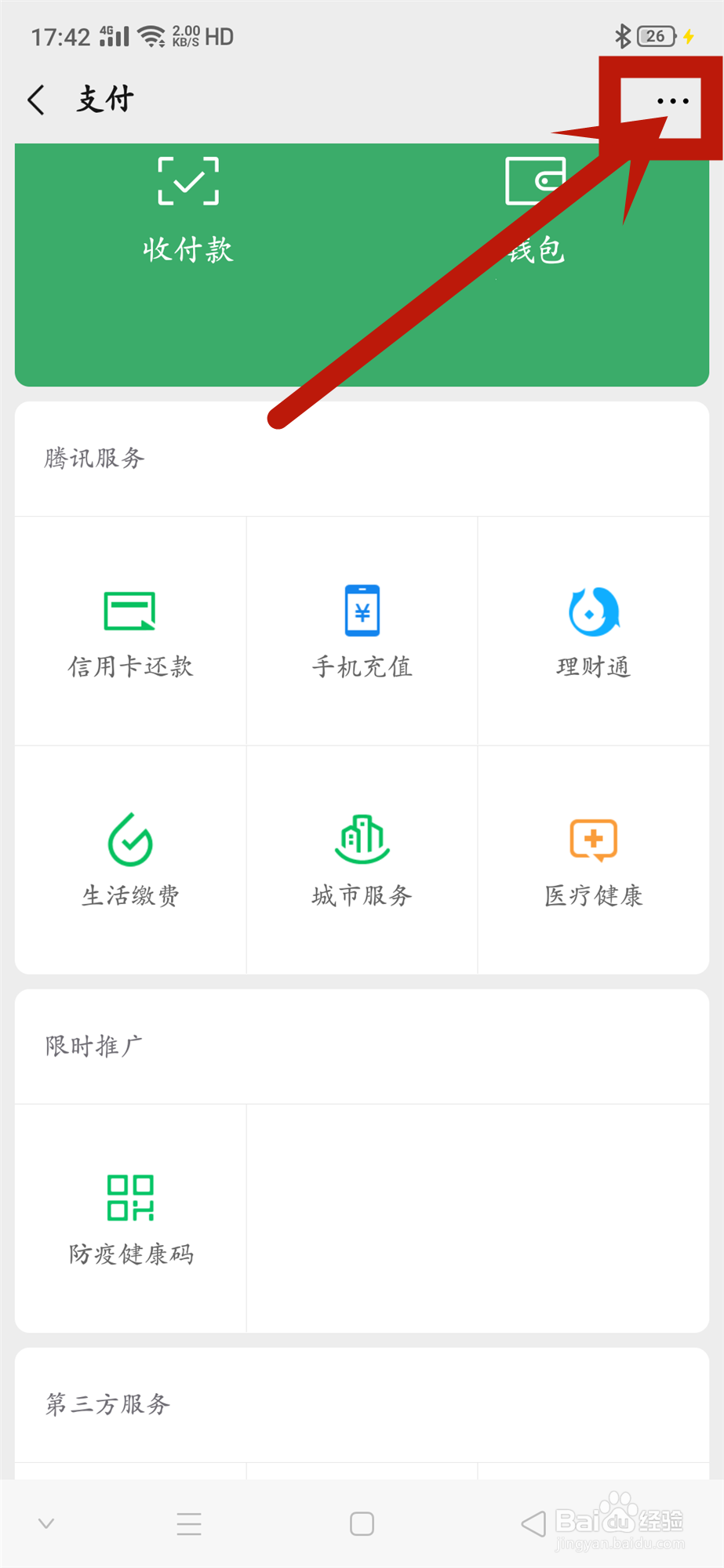Image resolution: width=724 pixels, height=1568 pixels.
Task: Select 信用卡还款 service
Action: click(x=130, y=631)
